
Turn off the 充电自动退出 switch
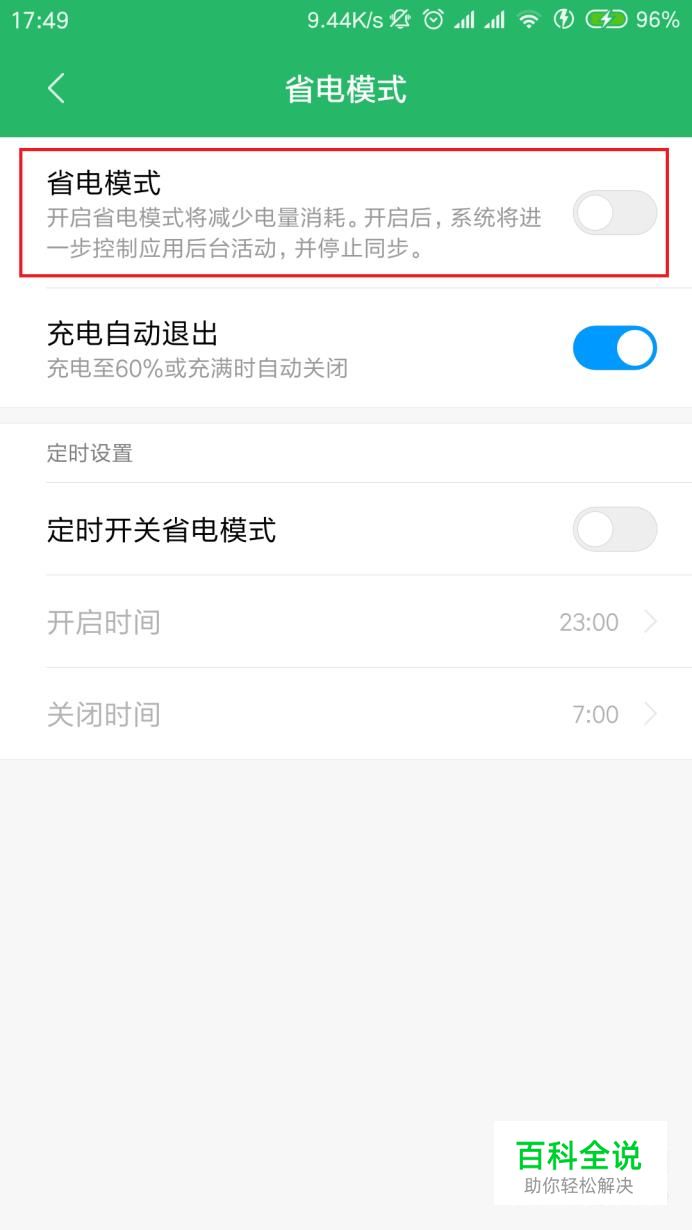click(x=614, y=348)
